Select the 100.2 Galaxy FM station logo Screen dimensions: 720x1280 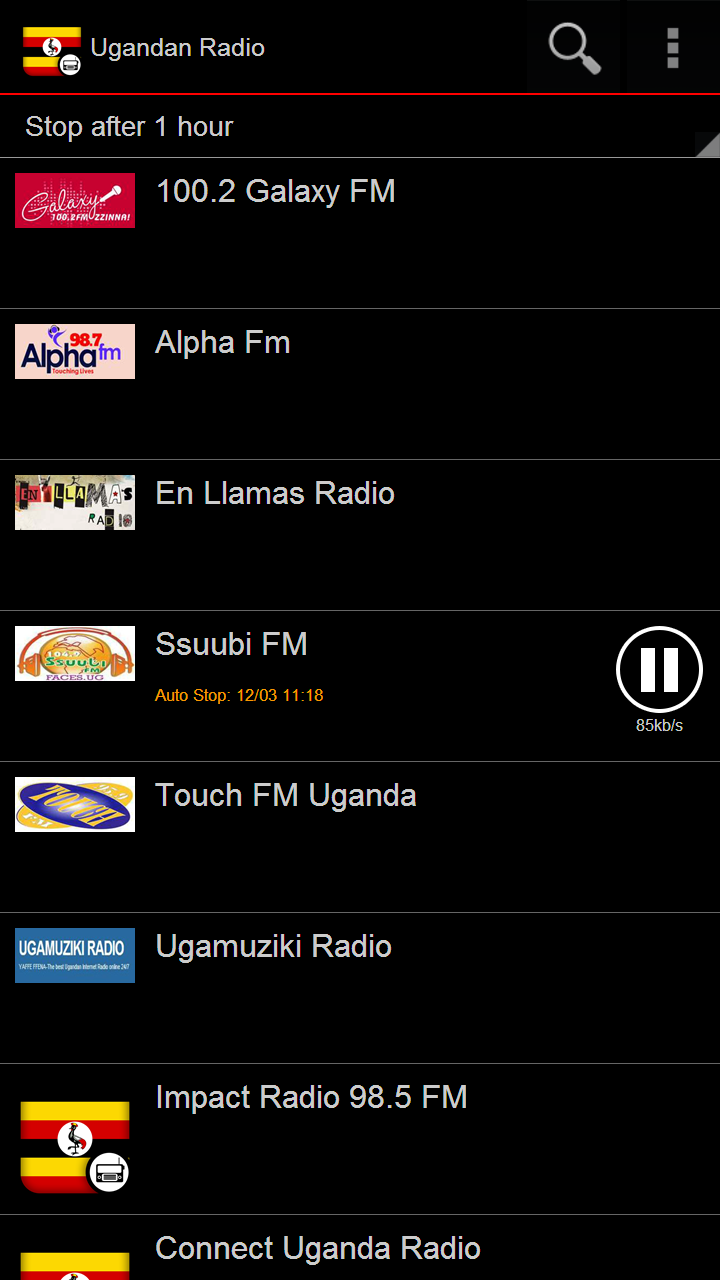75,200
